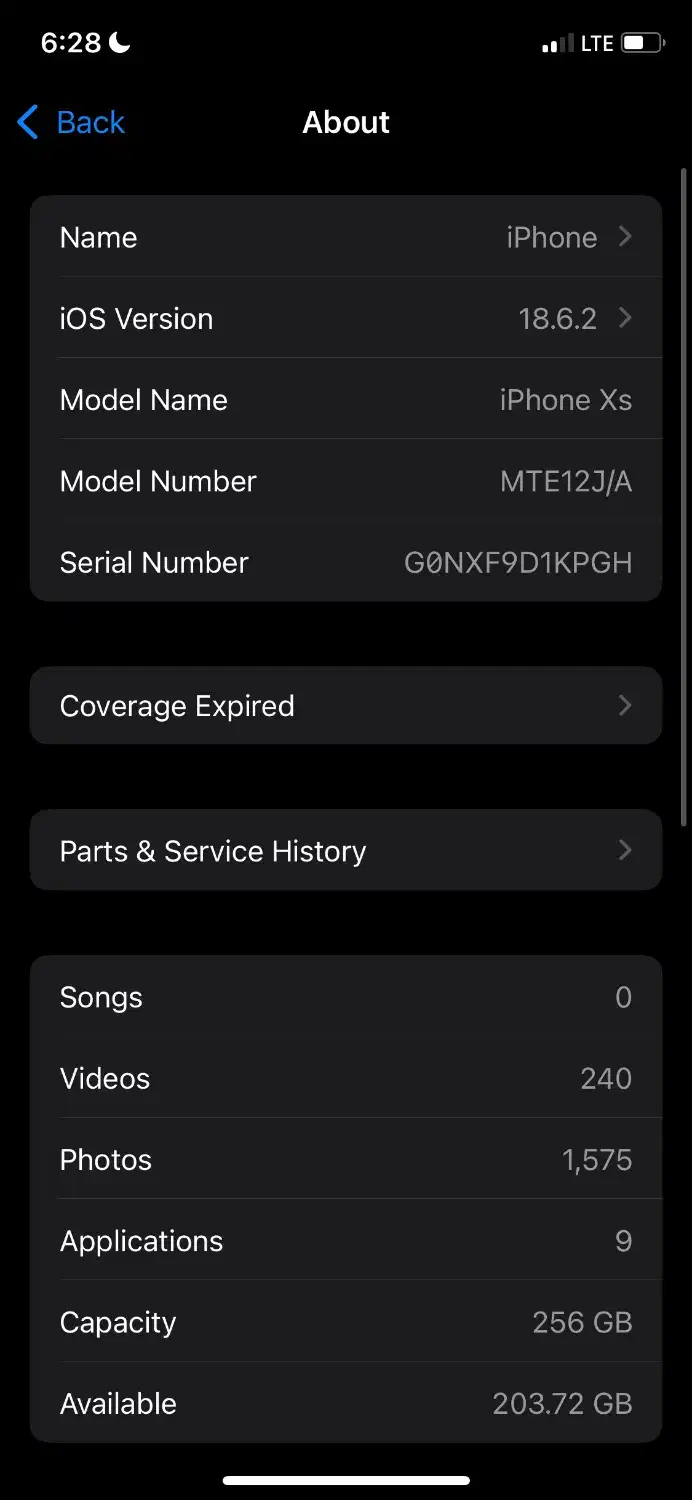Open the Name row to rename device

click(x=346, y=237)
